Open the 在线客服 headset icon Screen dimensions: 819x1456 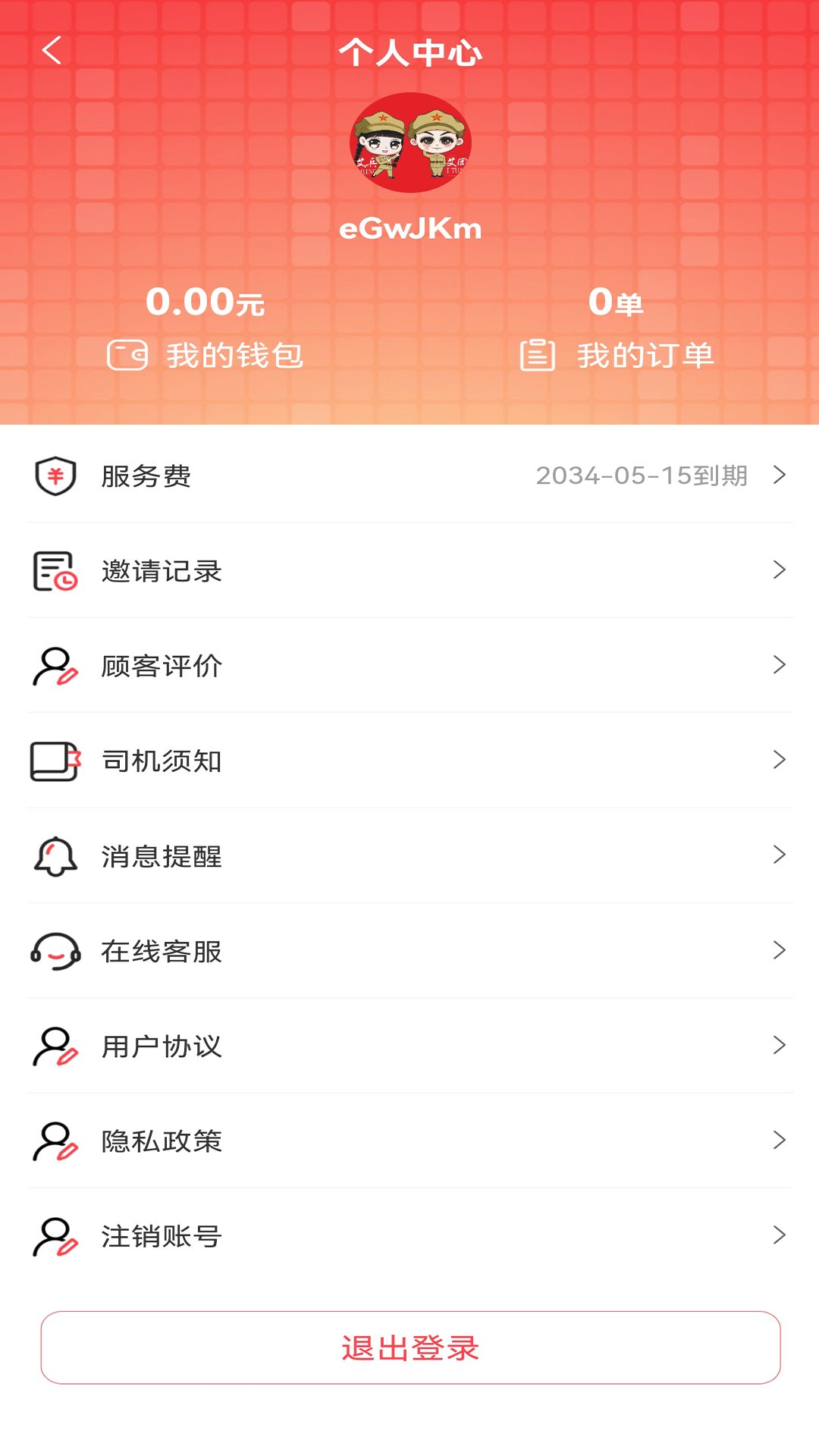coord(52,952)
